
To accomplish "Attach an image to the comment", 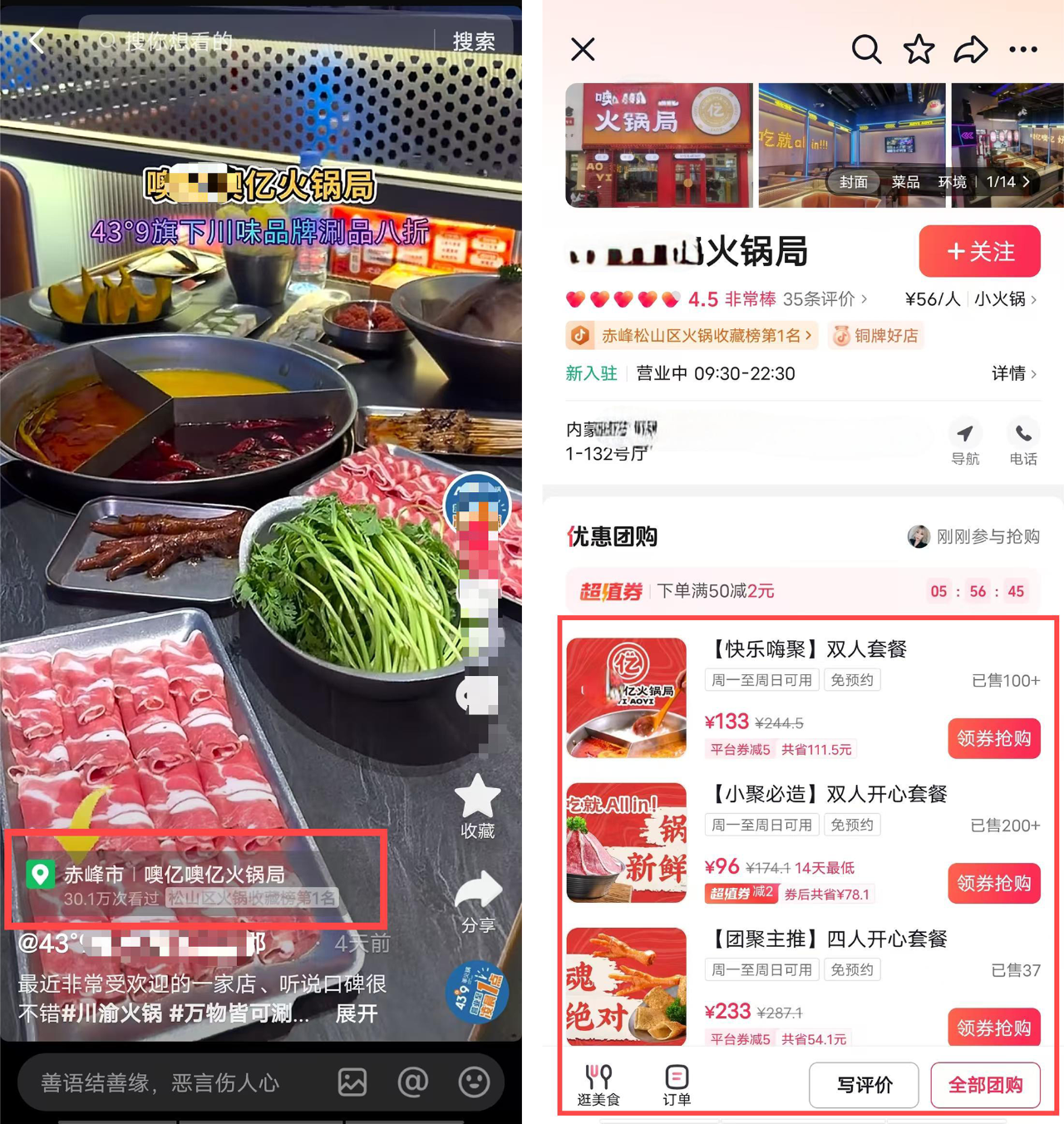I will tap(352, 1082).
